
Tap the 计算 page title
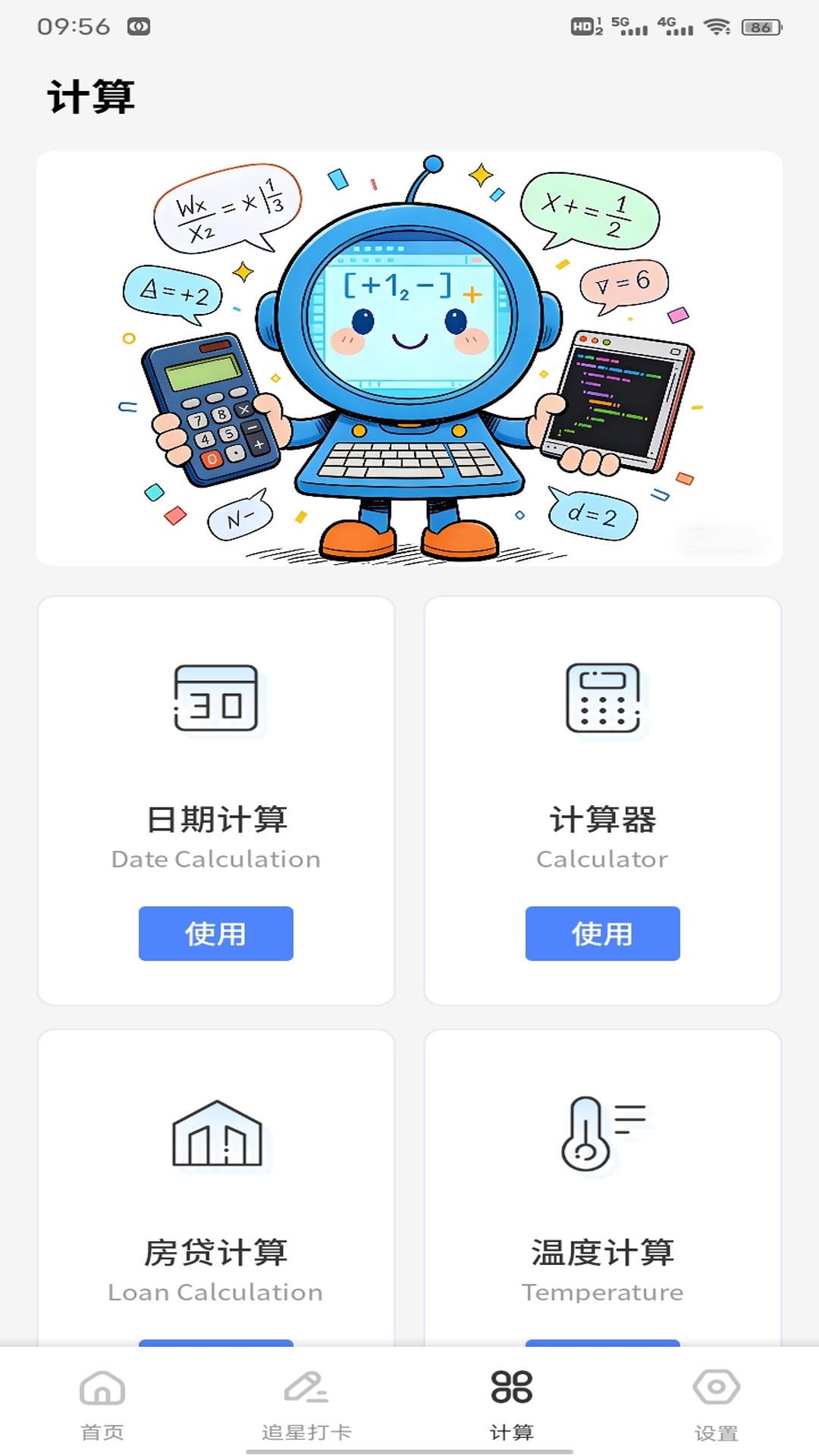pyautogui.click(x=91, y=96)
